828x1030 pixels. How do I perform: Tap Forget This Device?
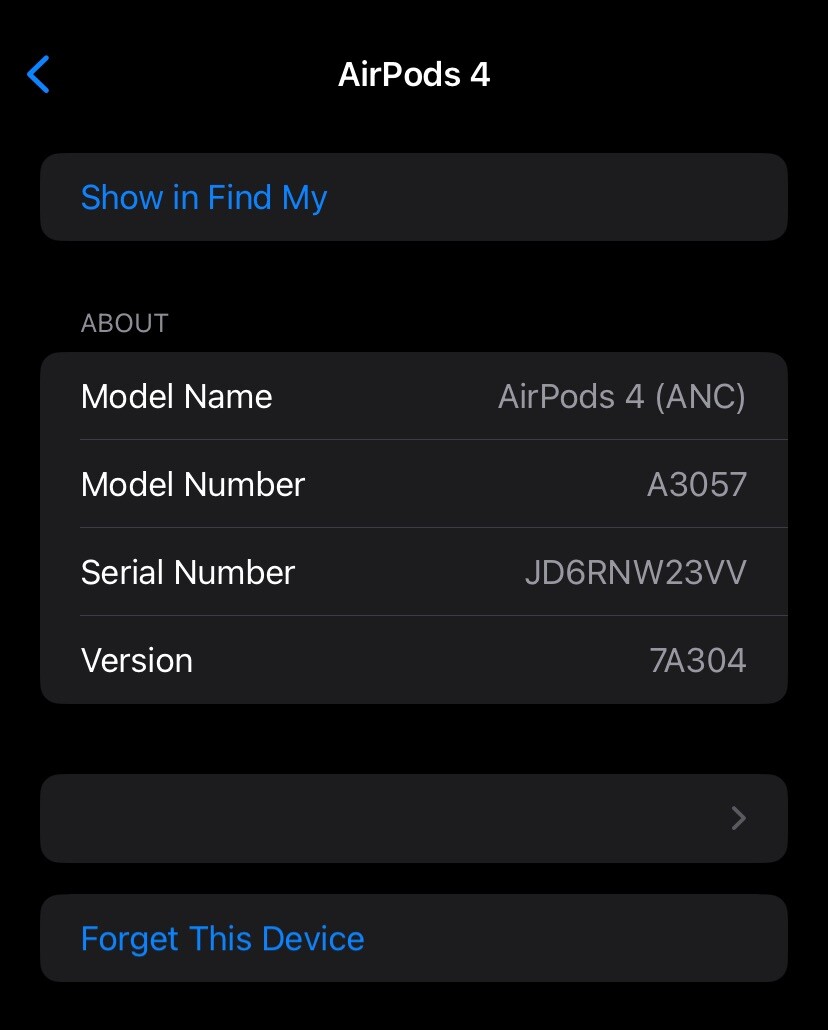click(223, 939)
